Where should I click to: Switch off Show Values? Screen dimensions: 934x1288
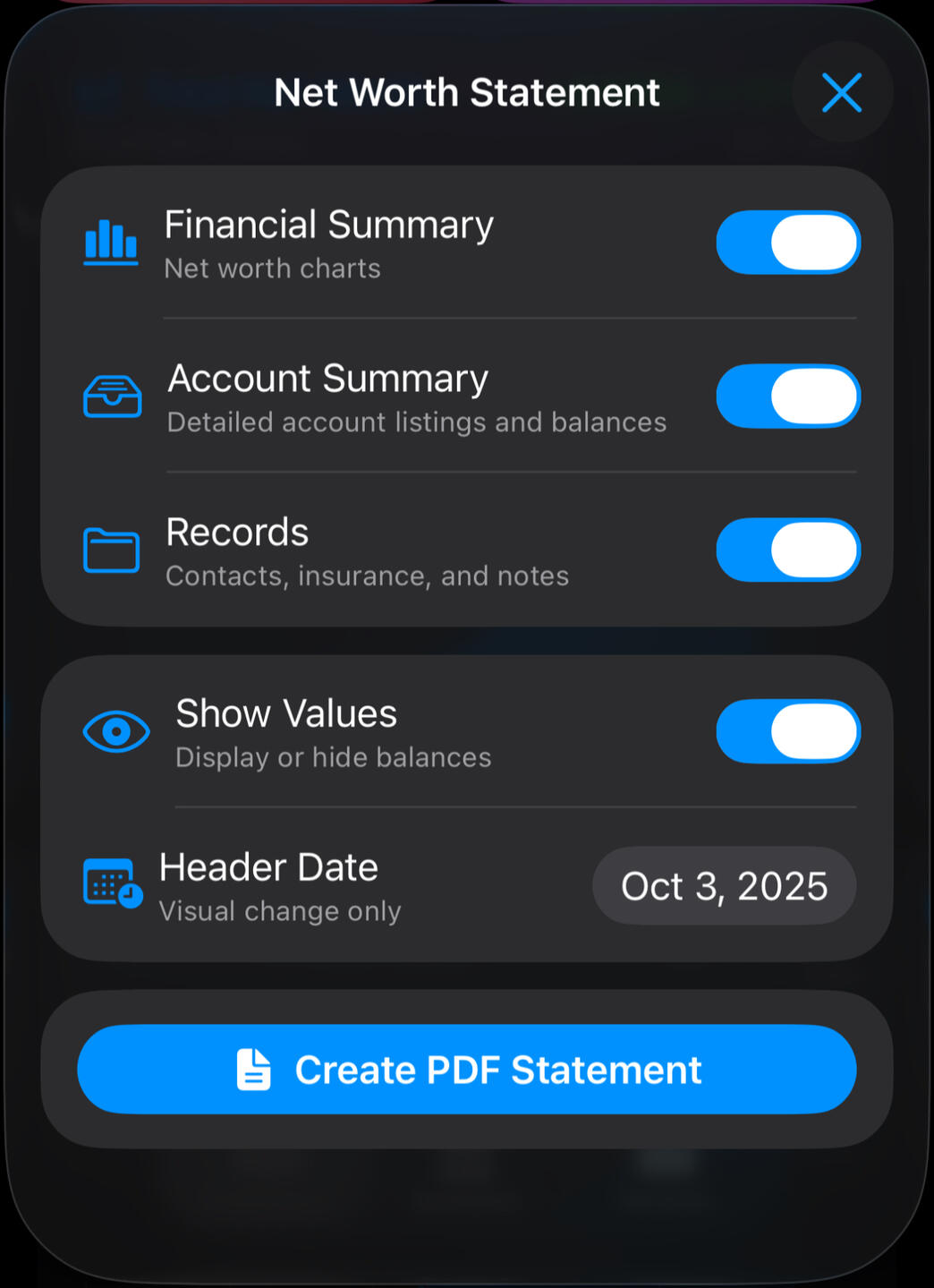coord(787,732)
